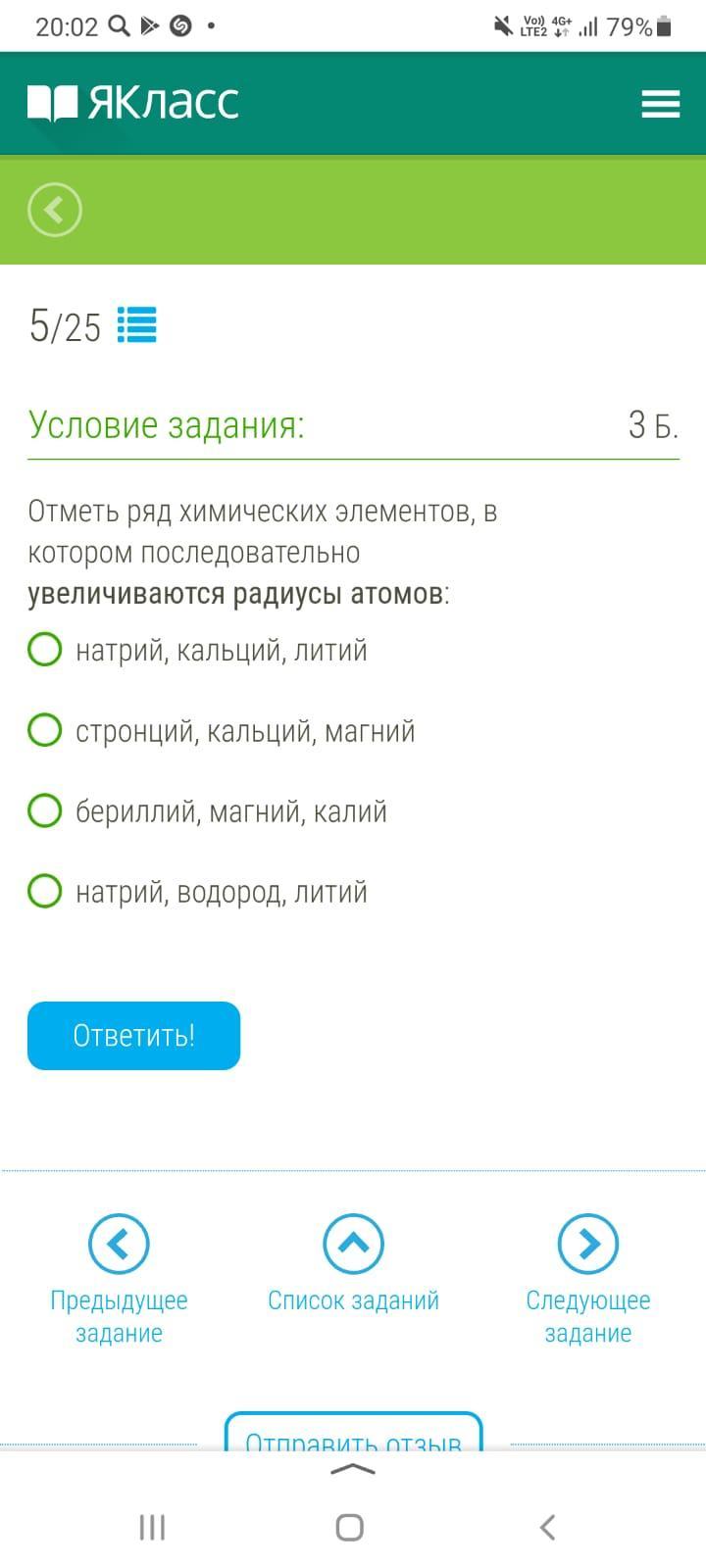Open the hamburger menu
706x1568 pixels.
pos(660,104)
